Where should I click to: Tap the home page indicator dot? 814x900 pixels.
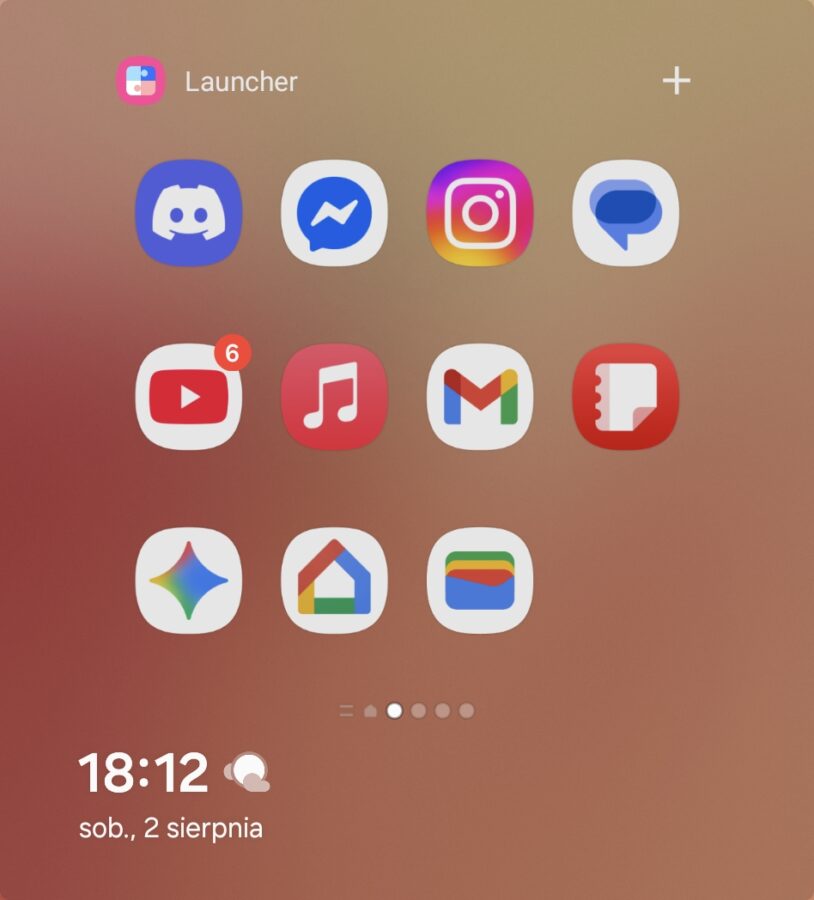[371, 712]
